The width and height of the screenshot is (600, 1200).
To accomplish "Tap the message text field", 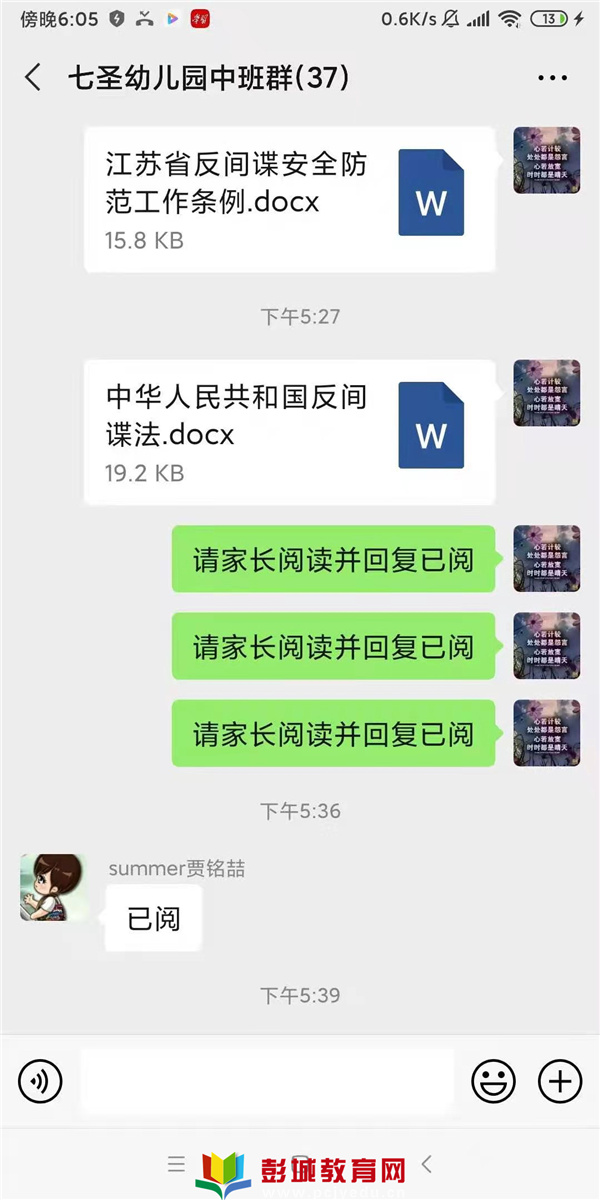I will tap(266, 1080).
